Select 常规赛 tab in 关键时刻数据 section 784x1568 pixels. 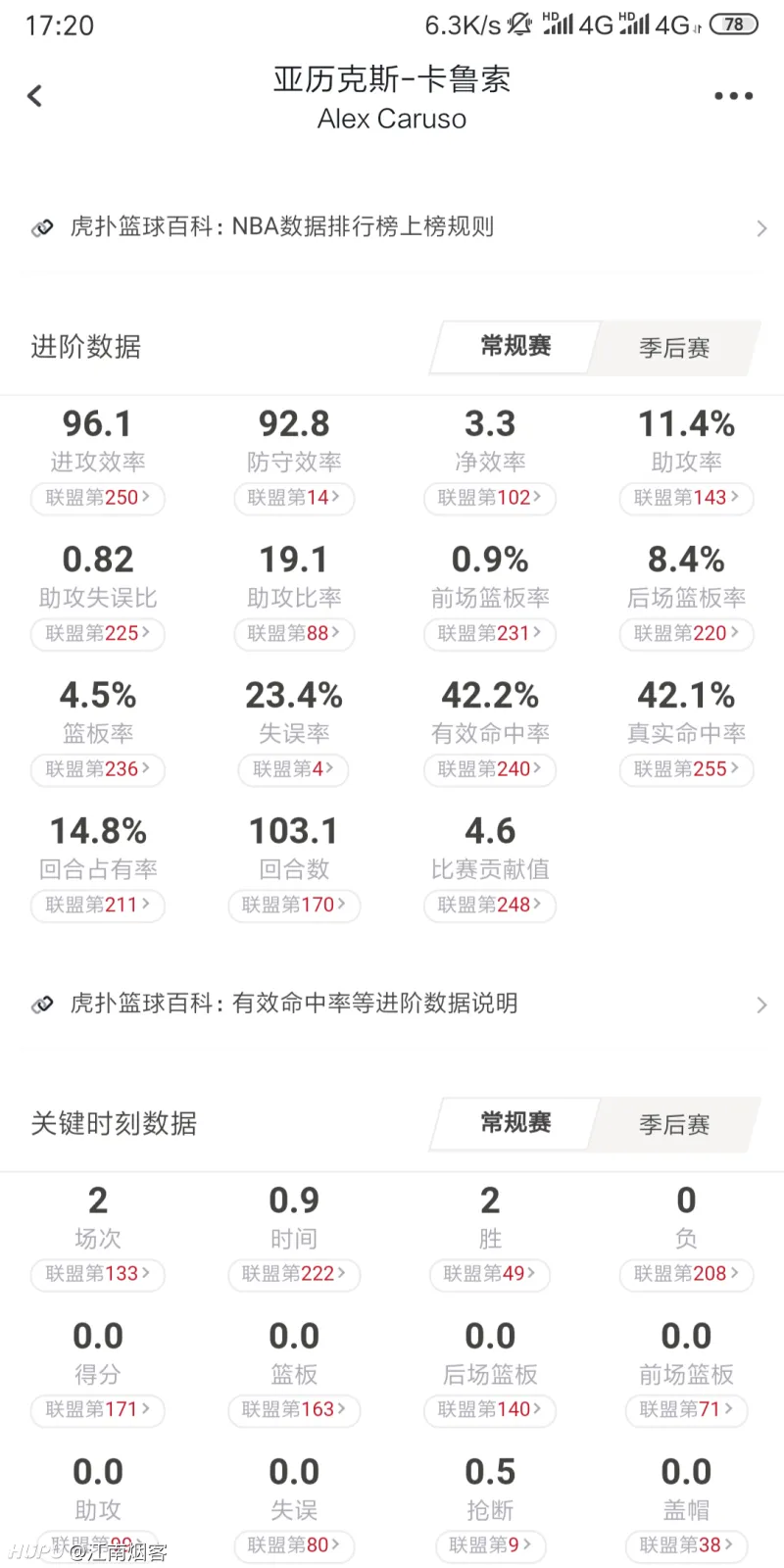(515, 1123)
